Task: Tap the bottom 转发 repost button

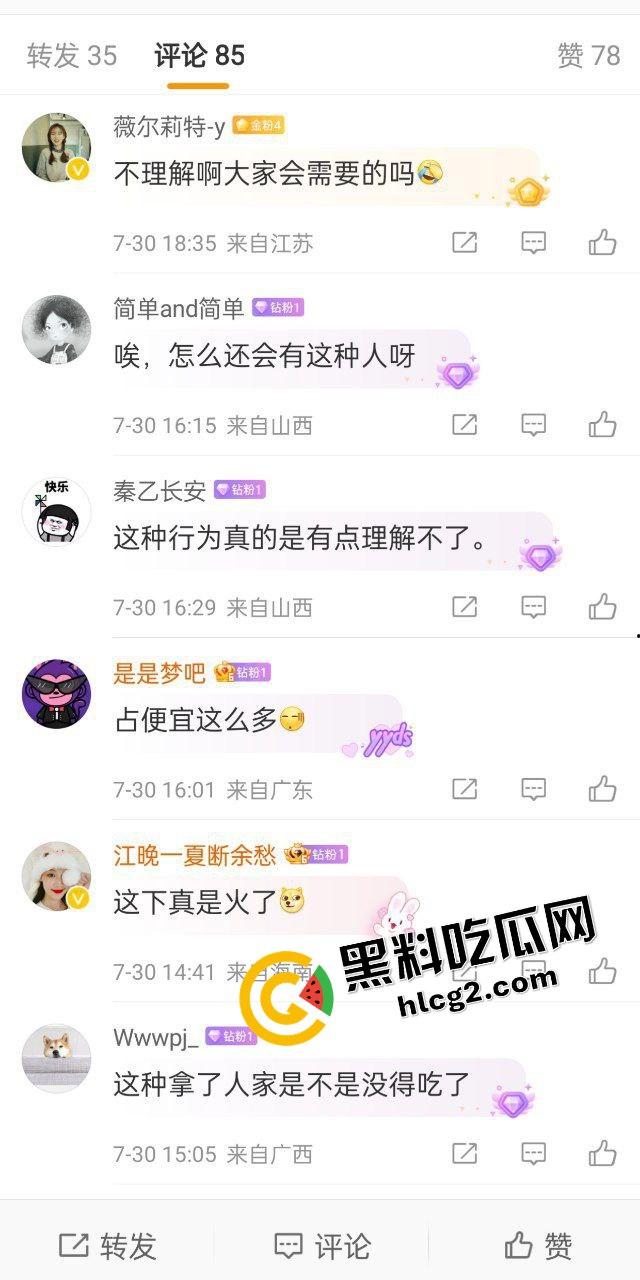Action: (x=108, y=1246)
